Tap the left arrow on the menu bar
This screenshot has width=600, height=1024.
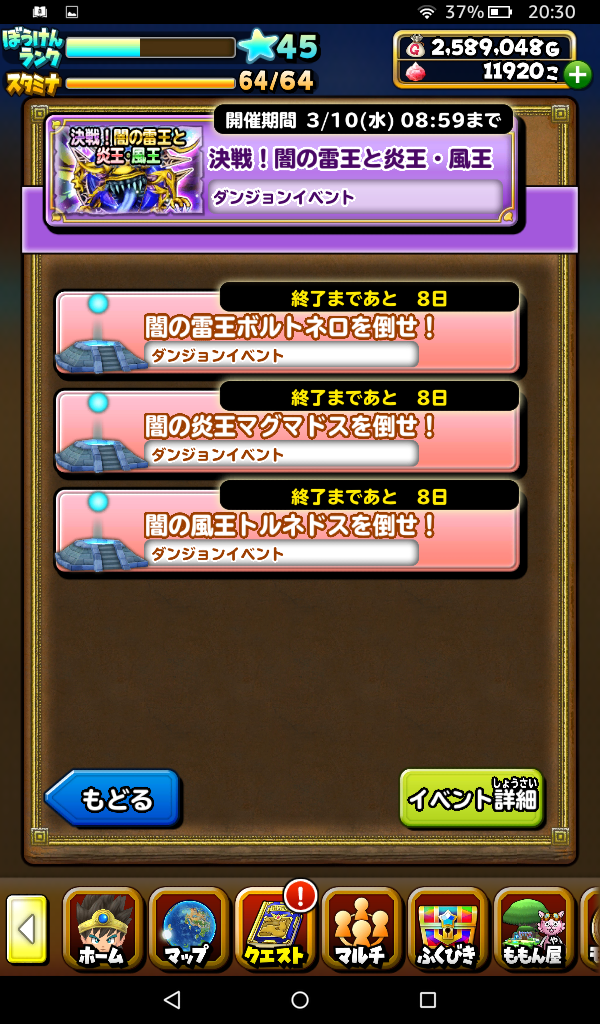click(27, 929)
